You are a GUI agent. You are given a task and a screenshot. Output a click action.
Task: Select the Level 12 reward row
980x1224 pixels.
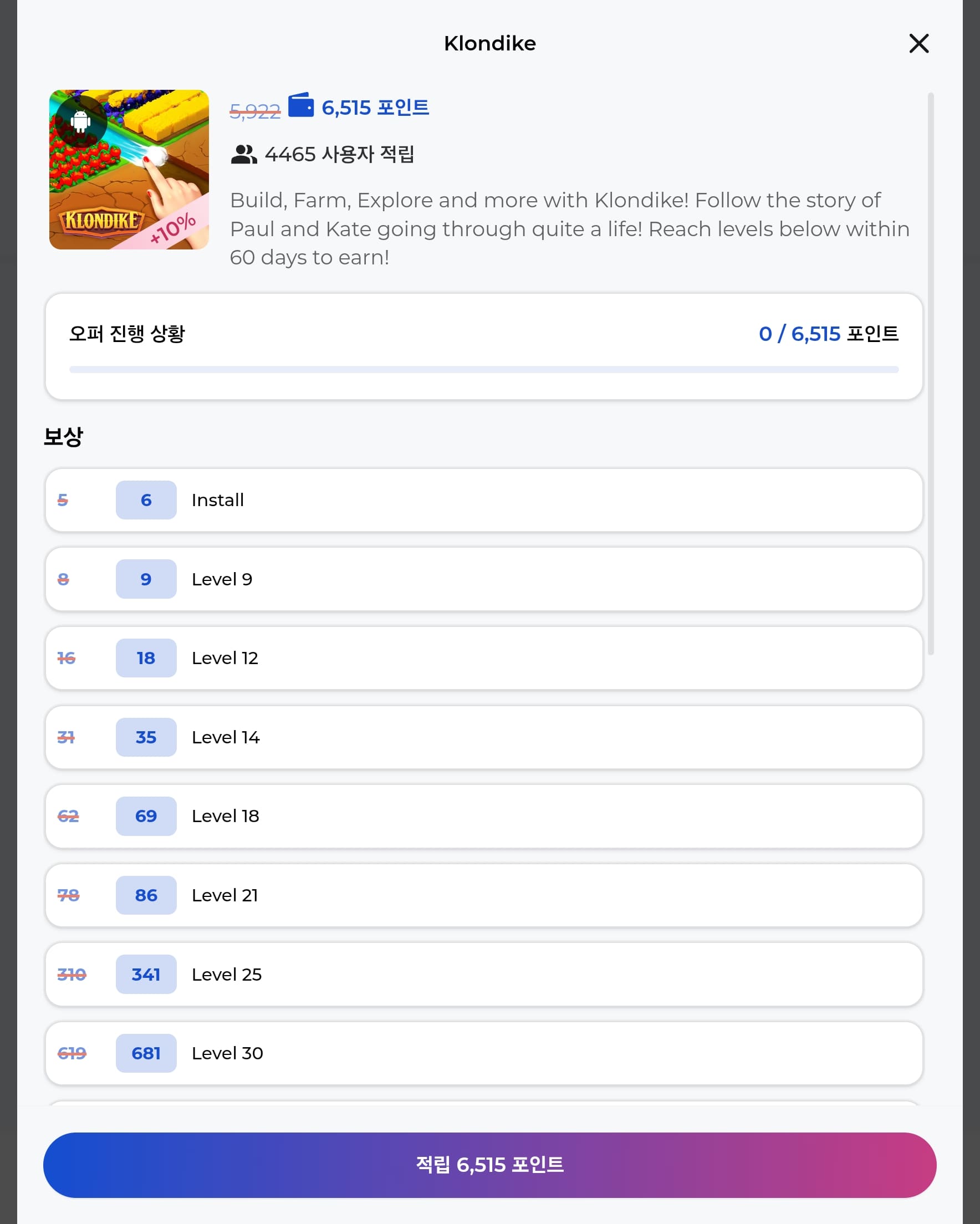tap(488, 658)
